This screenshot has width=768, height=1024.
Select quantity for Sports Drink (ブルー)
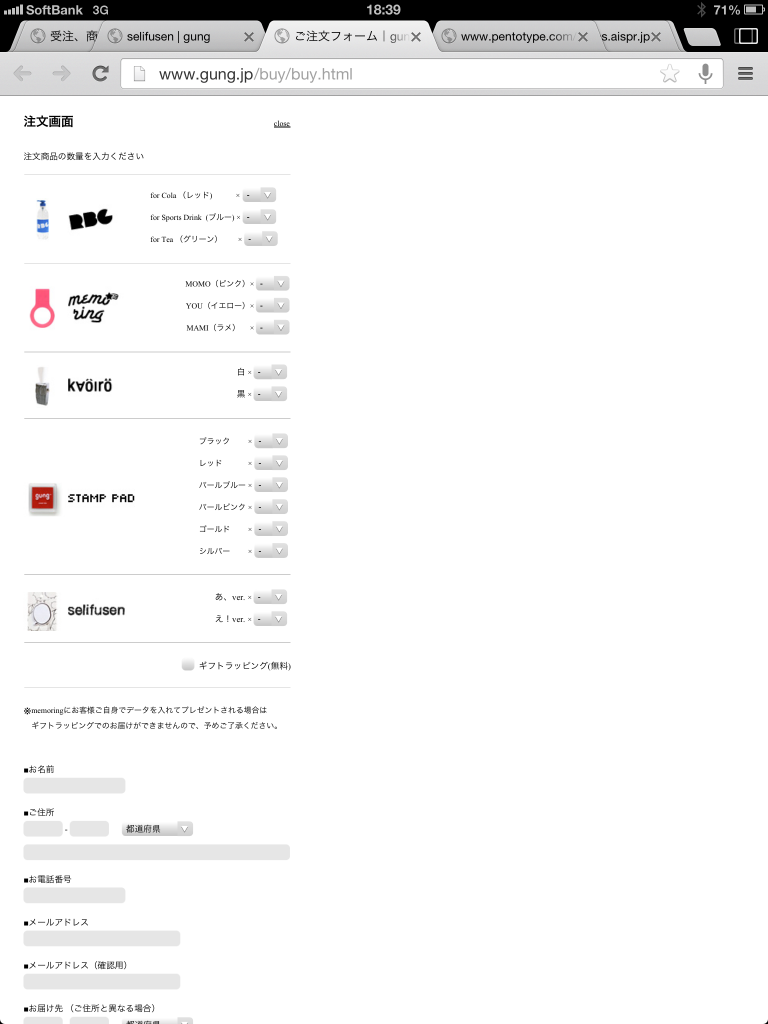tap(260, 217)
